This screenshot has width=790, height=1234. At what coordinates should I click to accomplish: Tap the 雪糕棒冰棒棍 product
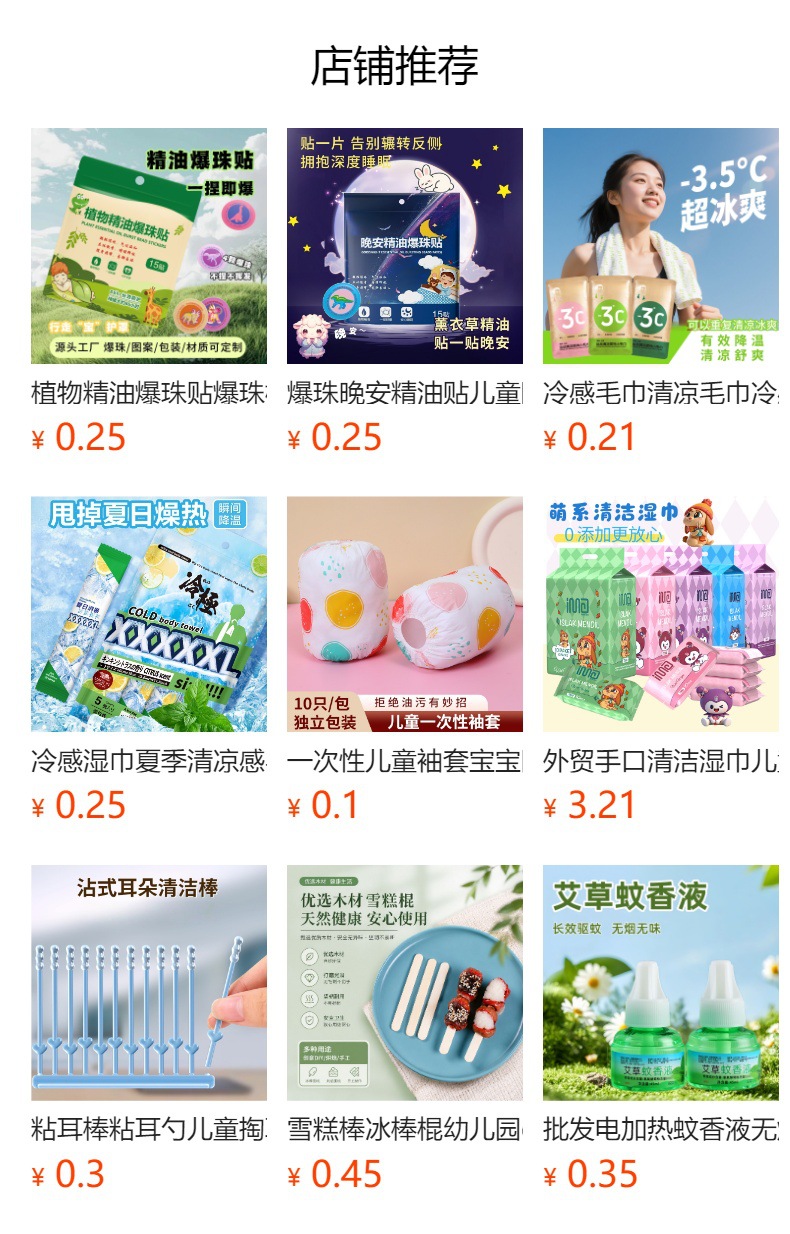[x=405, y=1029]
